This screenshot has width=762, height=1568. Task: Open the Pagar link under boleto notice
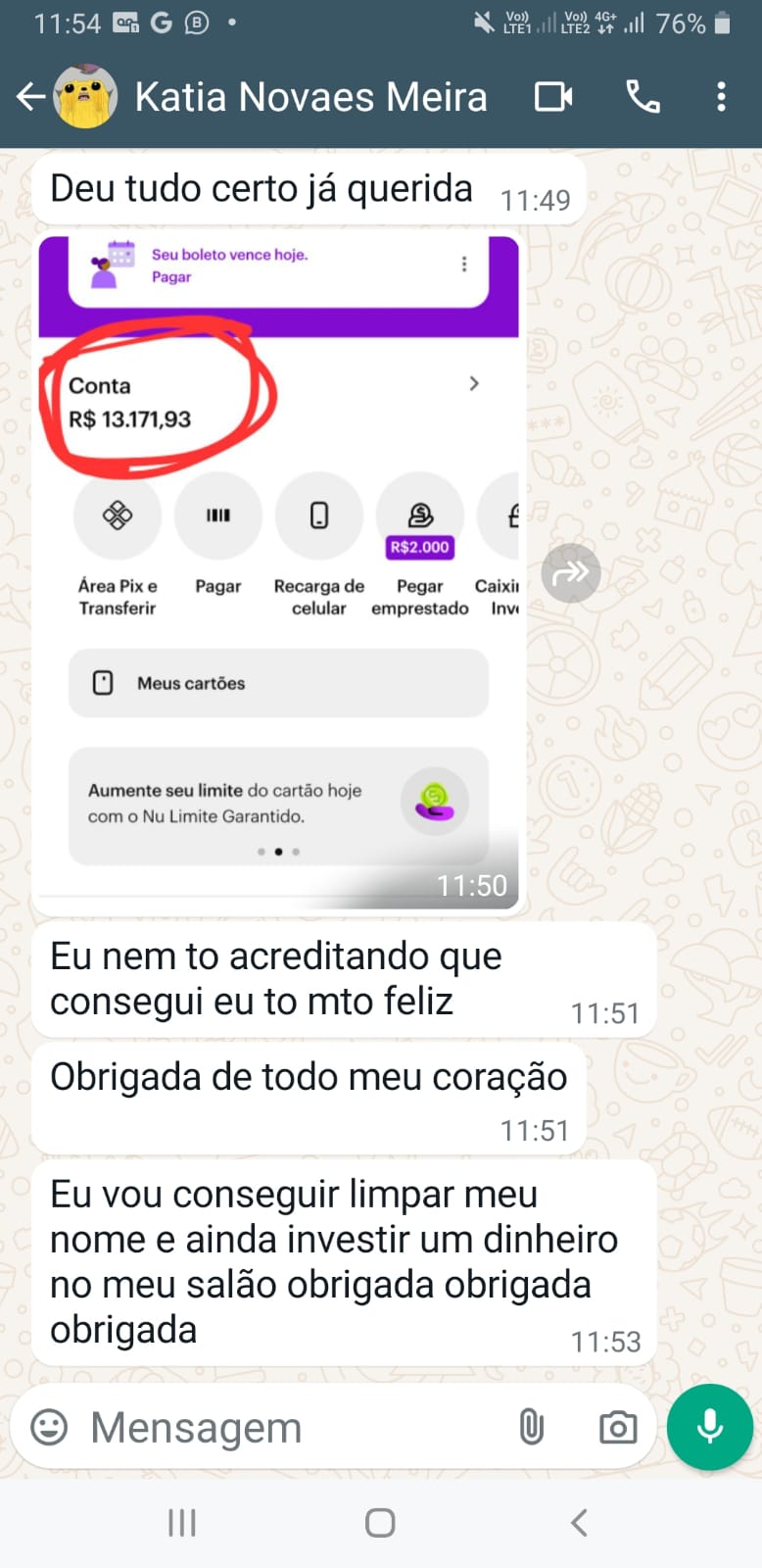point(171,277)
